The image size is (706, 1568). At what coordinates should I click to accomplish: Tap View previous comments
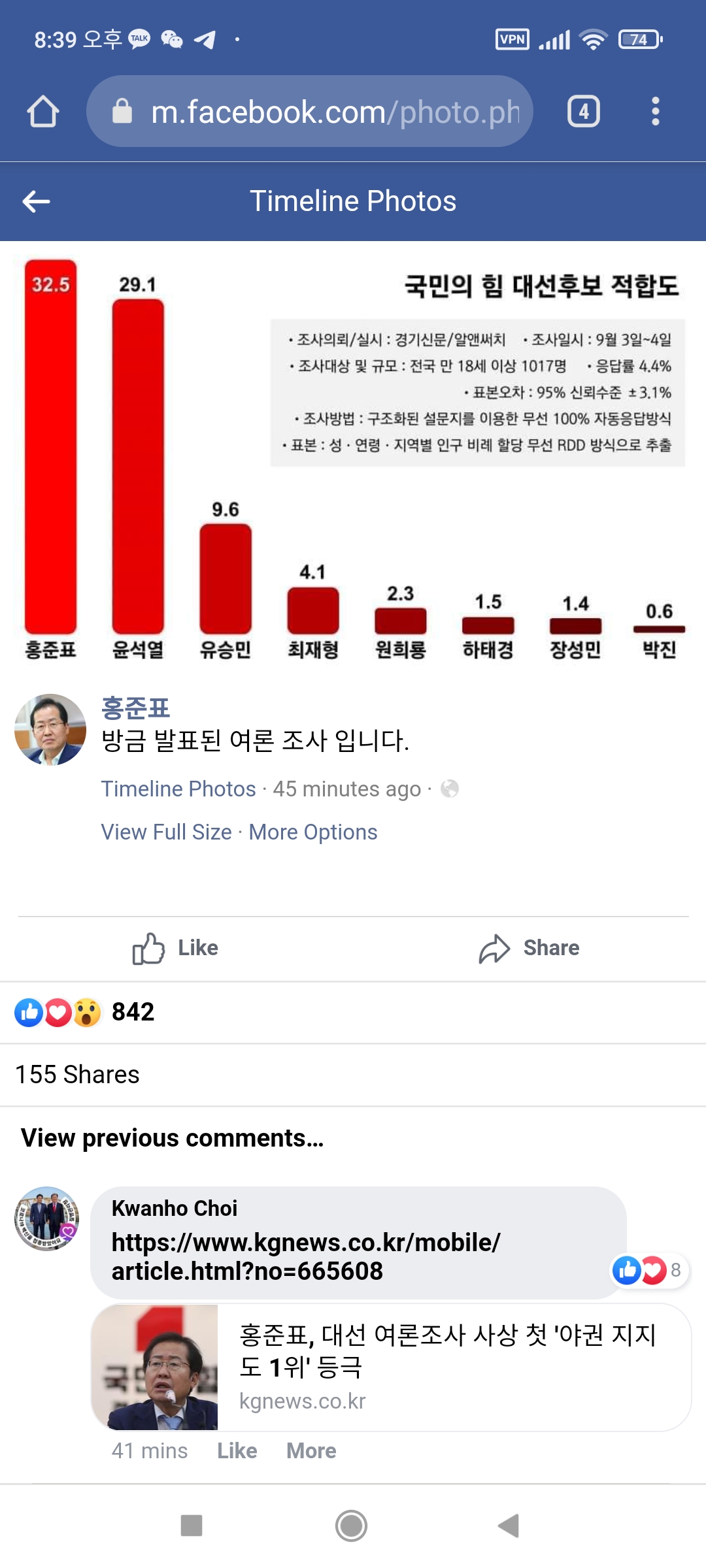(x=172, y=1138)
